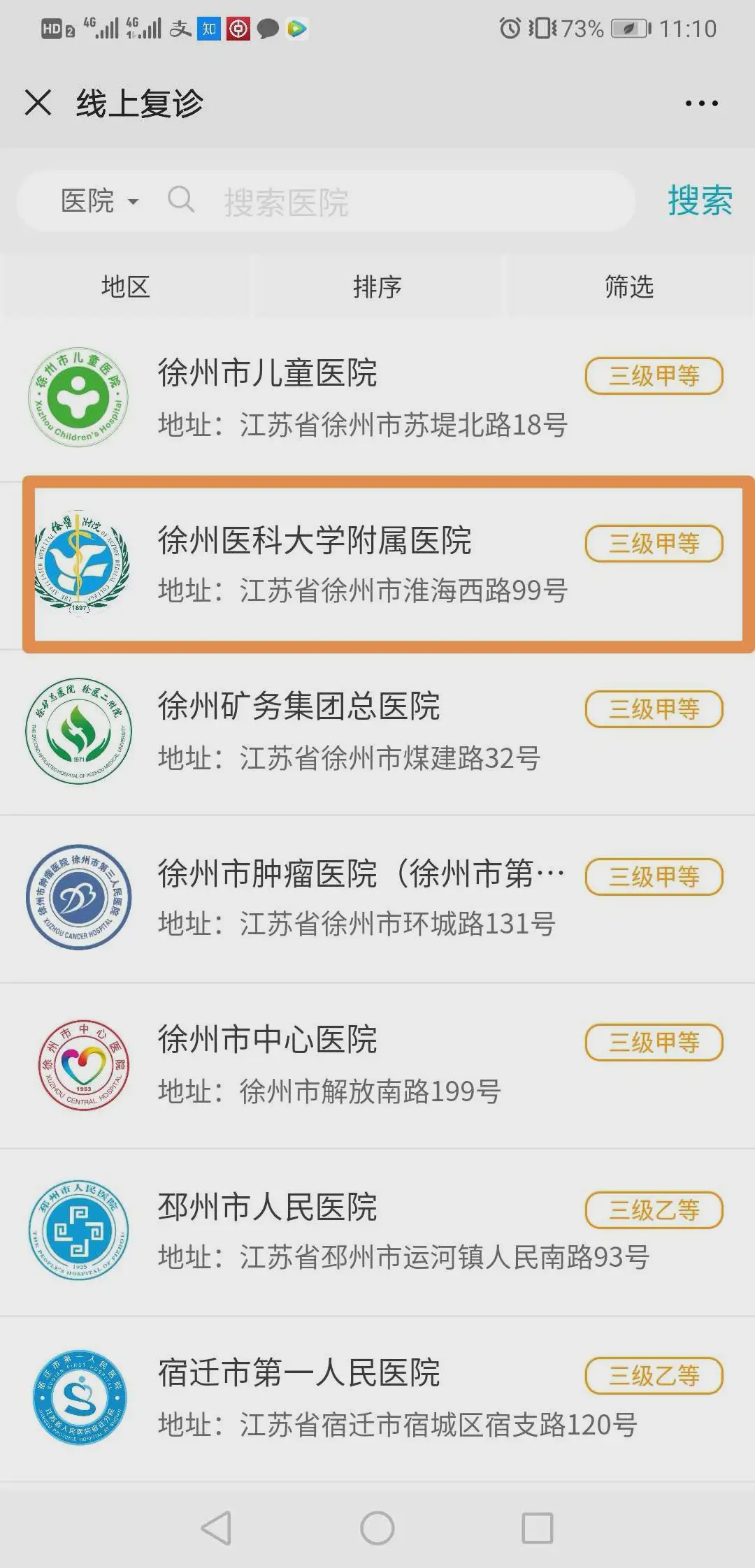Open the 排序 sorting options
Image resolution: width=755 pixels, height=1568 pixels.
(377, 286)
